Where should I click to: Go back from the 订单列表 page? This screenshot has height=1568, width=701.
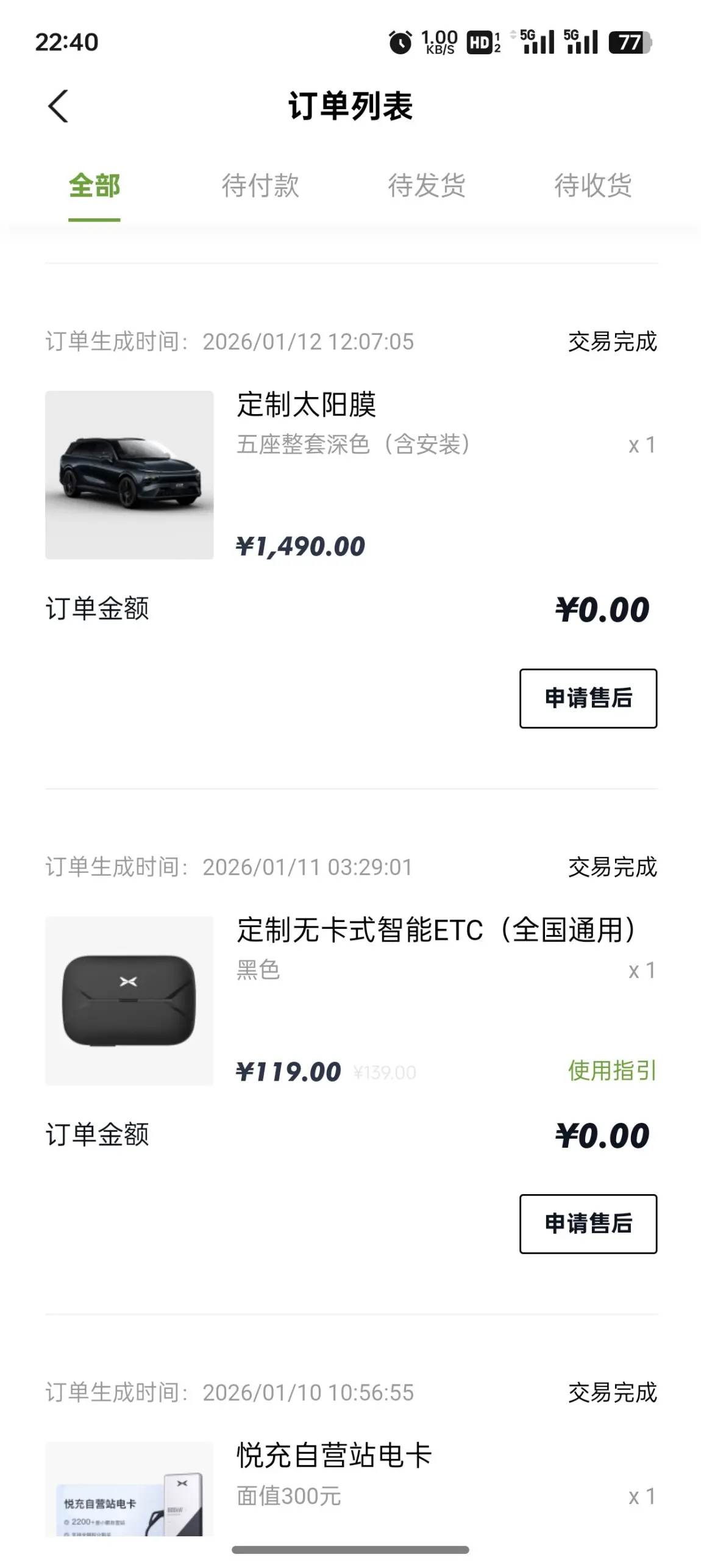tap(58, 106)
